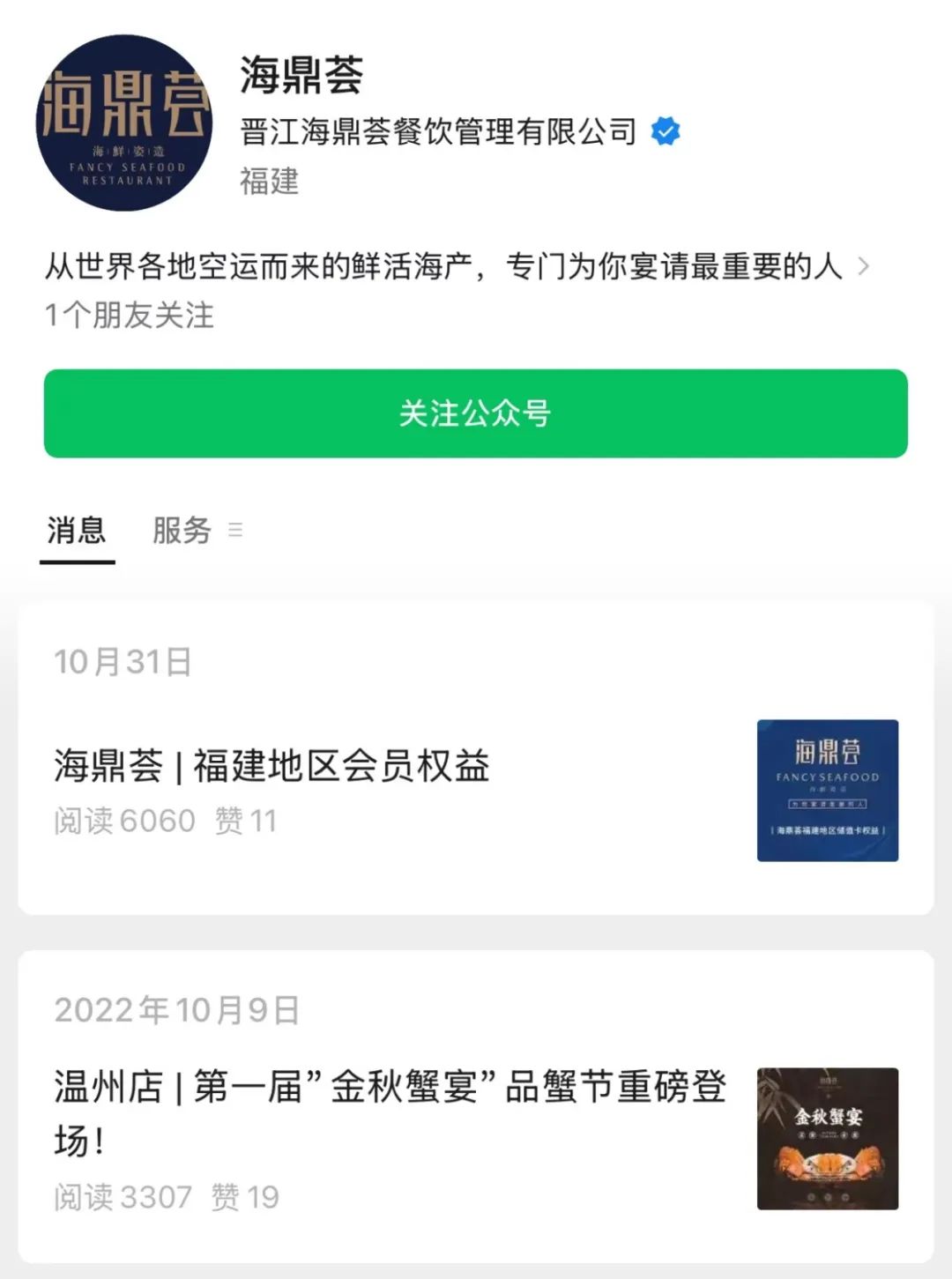Select the 消息 tab
The width and height of the screenshot is (952, 1279).
click(x=77, y=531)
